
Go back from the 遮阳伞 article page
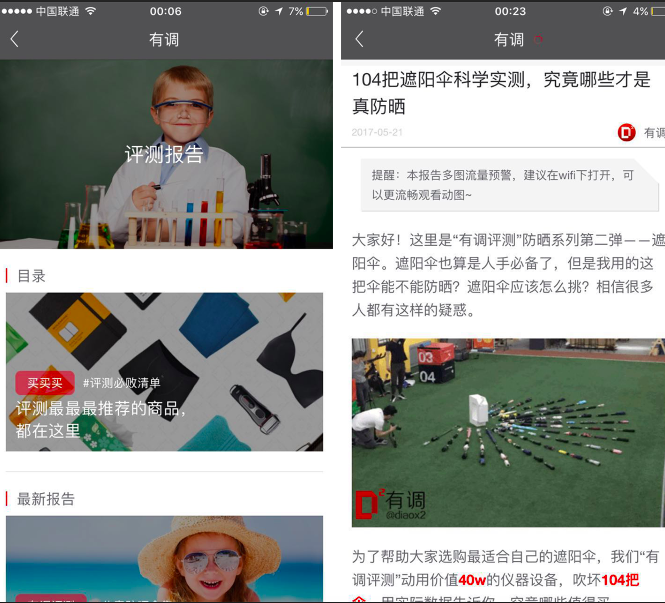(x=359, y=40)
